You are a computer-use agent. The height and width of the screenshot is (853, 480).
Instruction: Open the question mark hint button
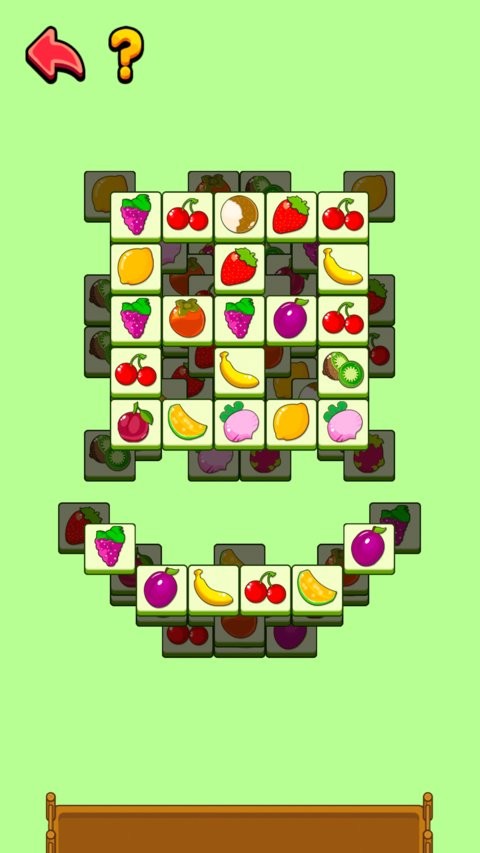[x=126, y=54]
